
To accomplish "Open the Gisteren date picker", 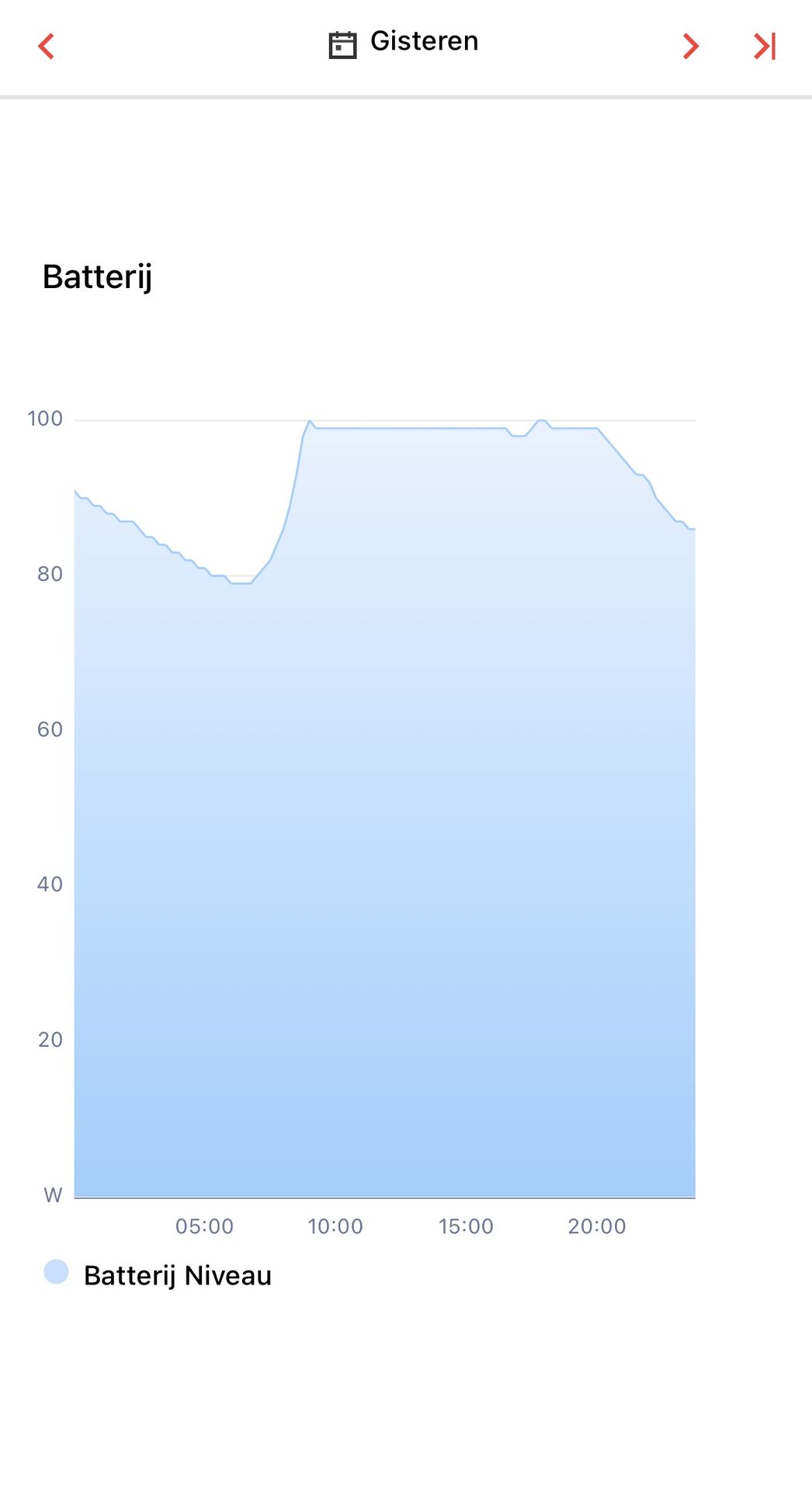I will coord(404,43).
